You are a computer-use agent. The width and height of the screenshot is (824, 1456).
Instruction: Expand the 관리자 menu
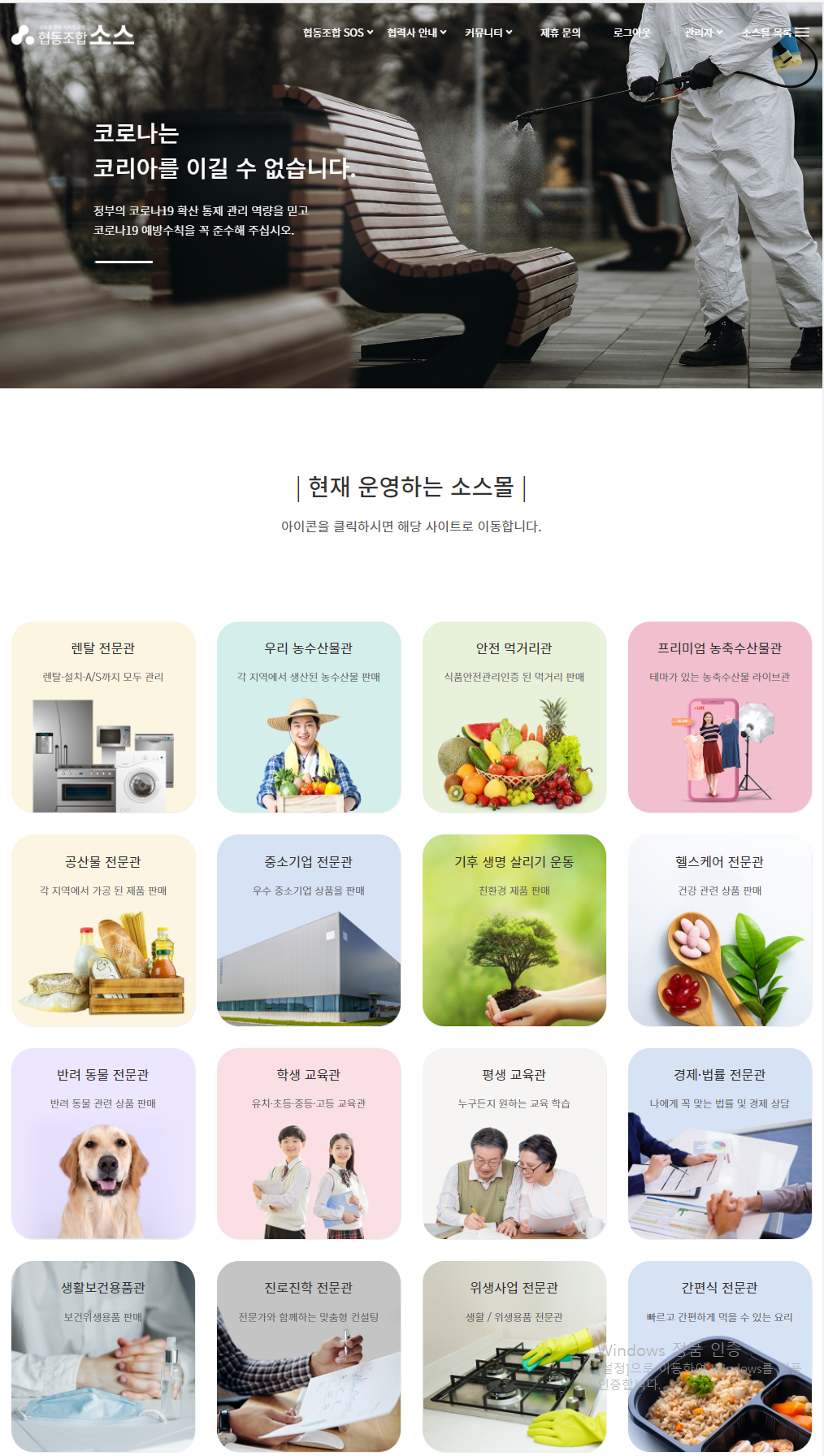[x=703, y=32]
